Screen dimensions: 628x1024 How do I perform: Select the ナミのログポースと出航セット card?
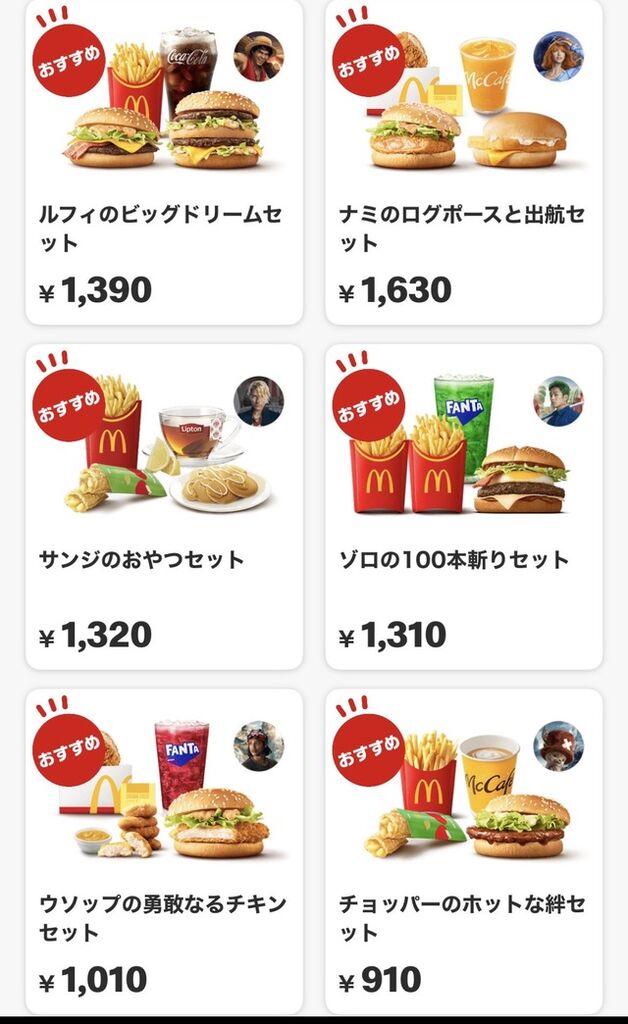coord(463,161)
